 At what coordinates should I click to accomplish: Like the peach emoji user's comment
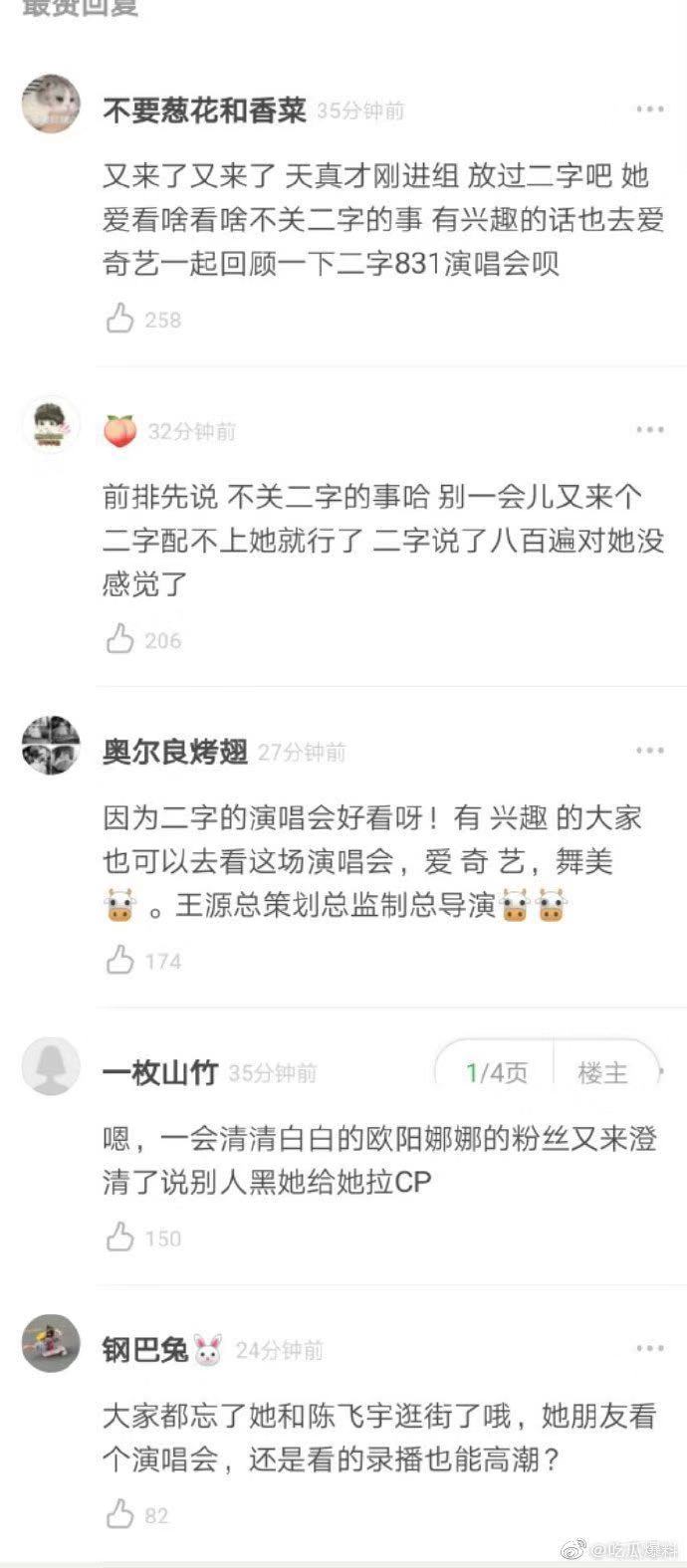coord(120,640)
